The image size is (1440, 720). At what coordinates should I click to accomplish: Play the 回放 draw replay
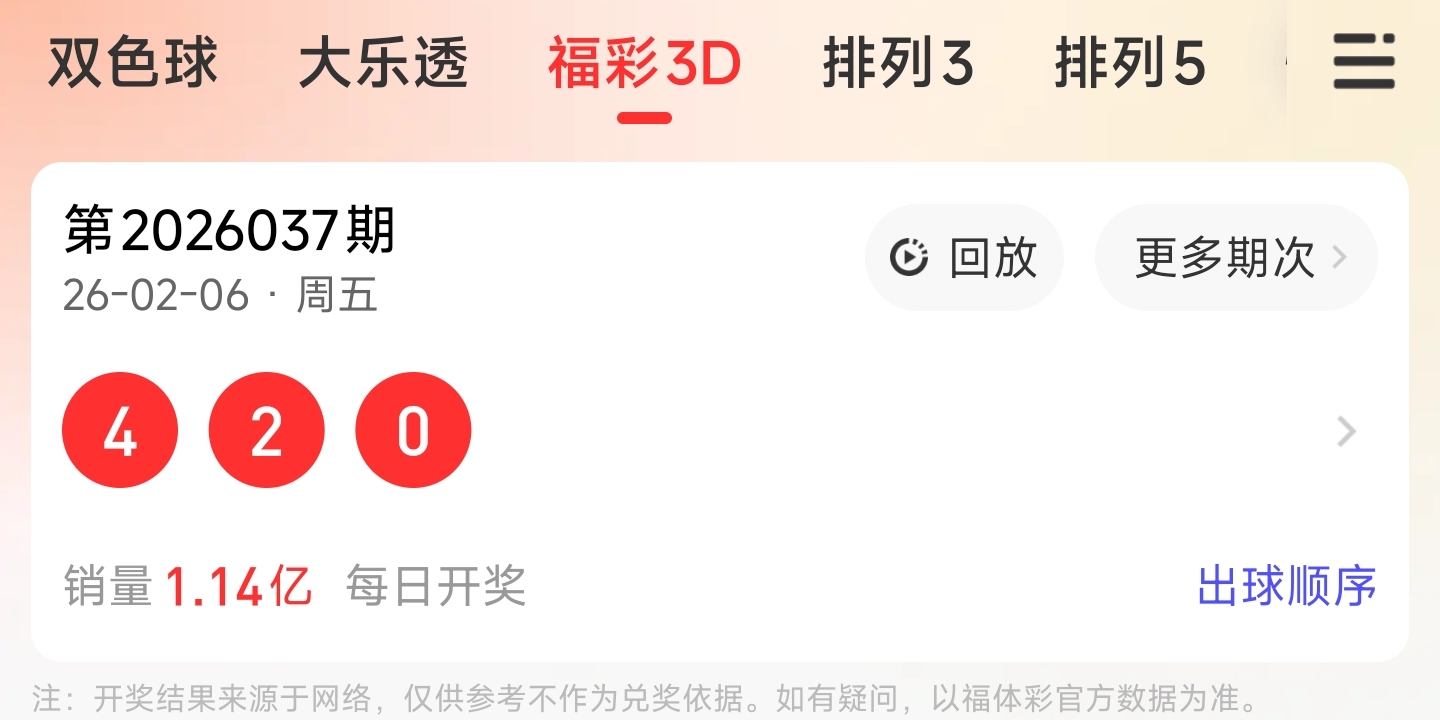964,258
